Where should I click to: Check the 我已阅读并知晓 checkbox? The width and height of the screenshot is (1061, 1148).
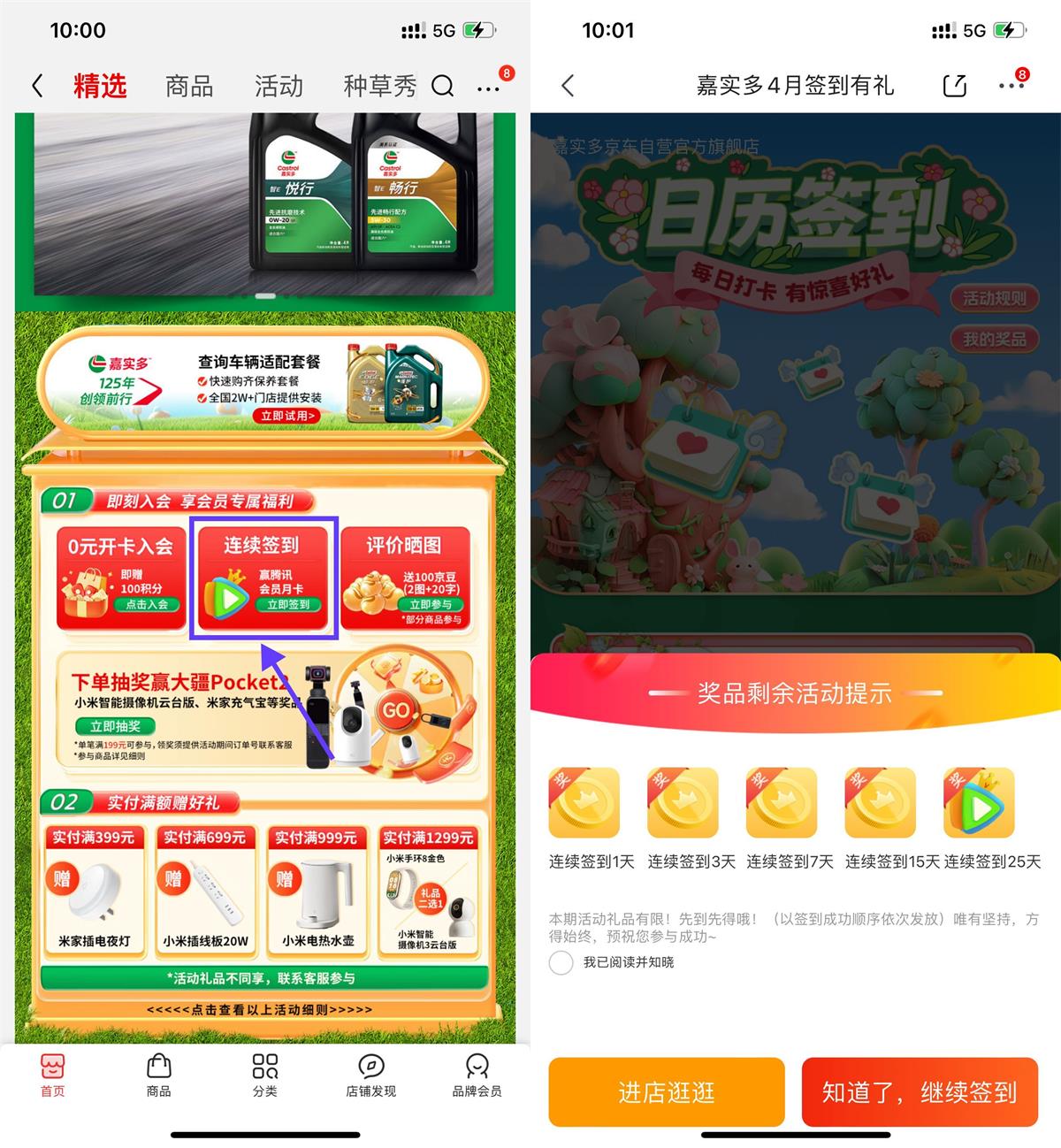561,962
